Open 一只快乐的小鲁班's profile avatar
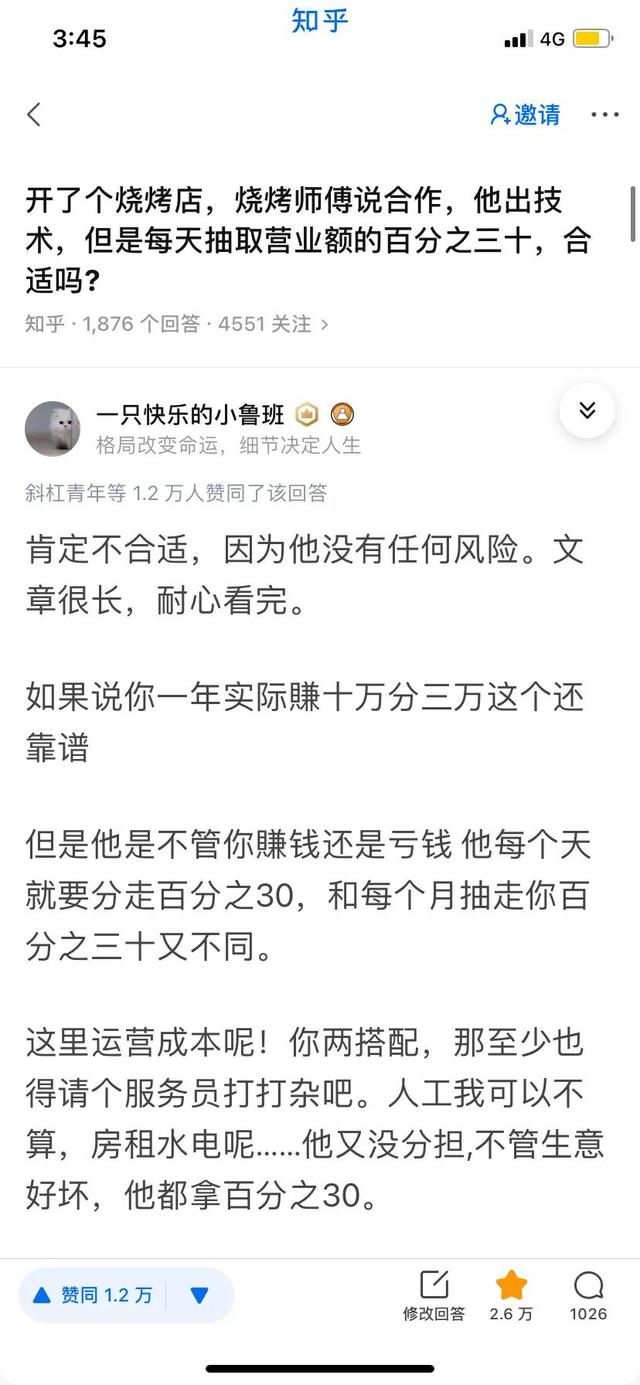Screen dimensions: 640x1385 click(53, 429)
